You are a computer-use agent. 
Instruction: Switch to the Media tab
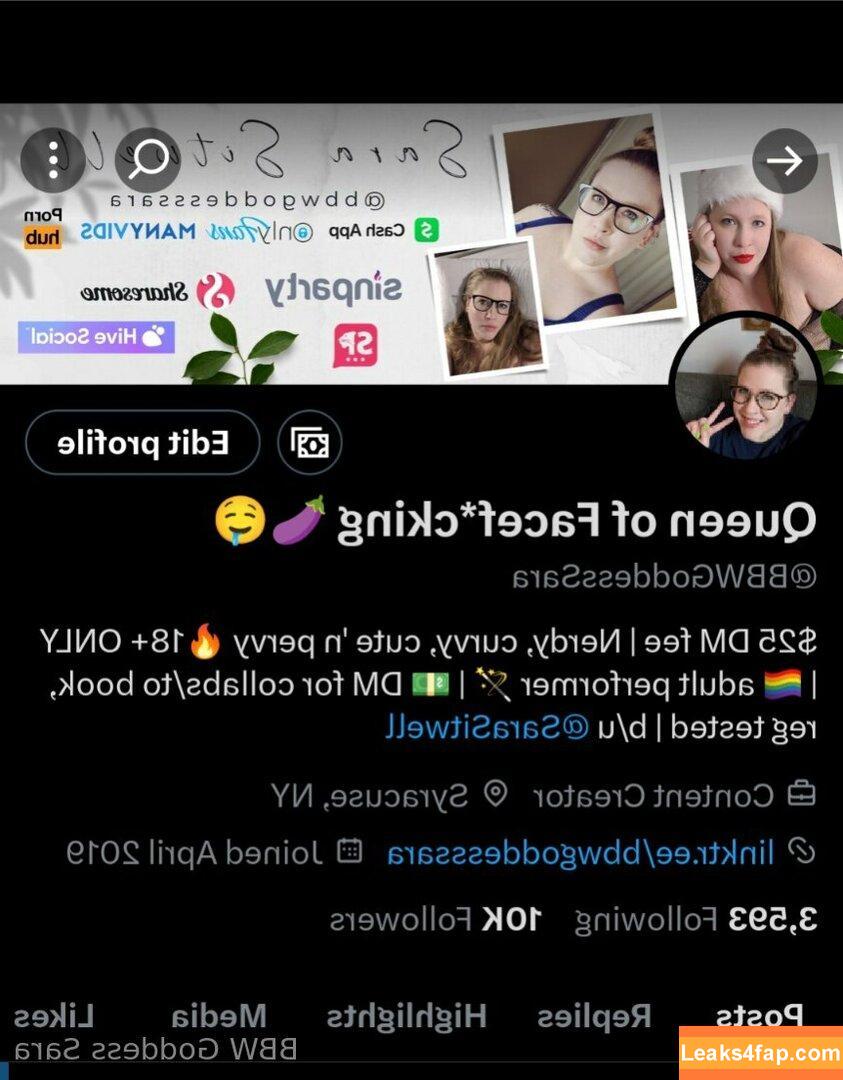[218, 1018]
